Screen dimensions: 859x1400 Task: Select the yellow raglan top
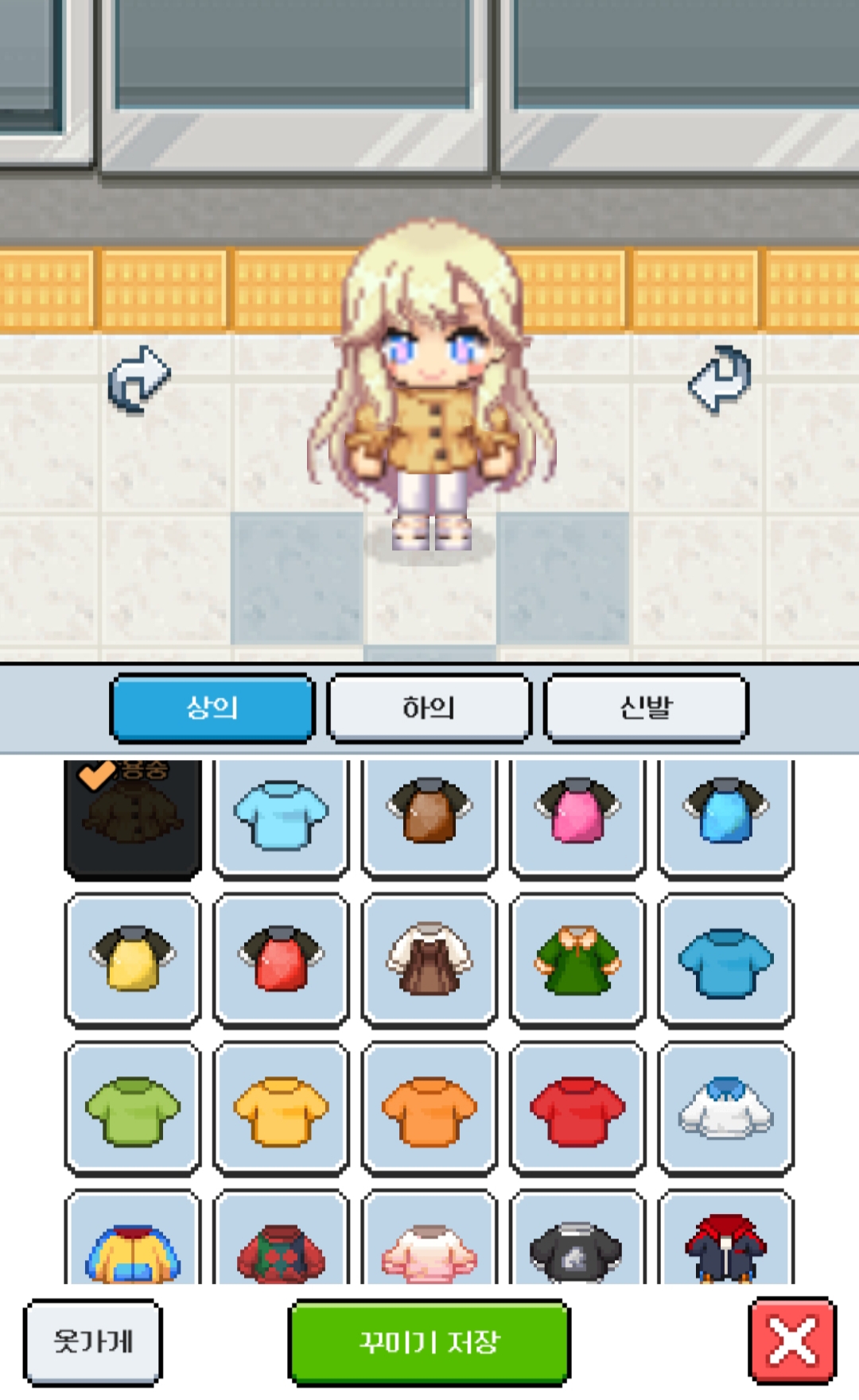point(133,960)
